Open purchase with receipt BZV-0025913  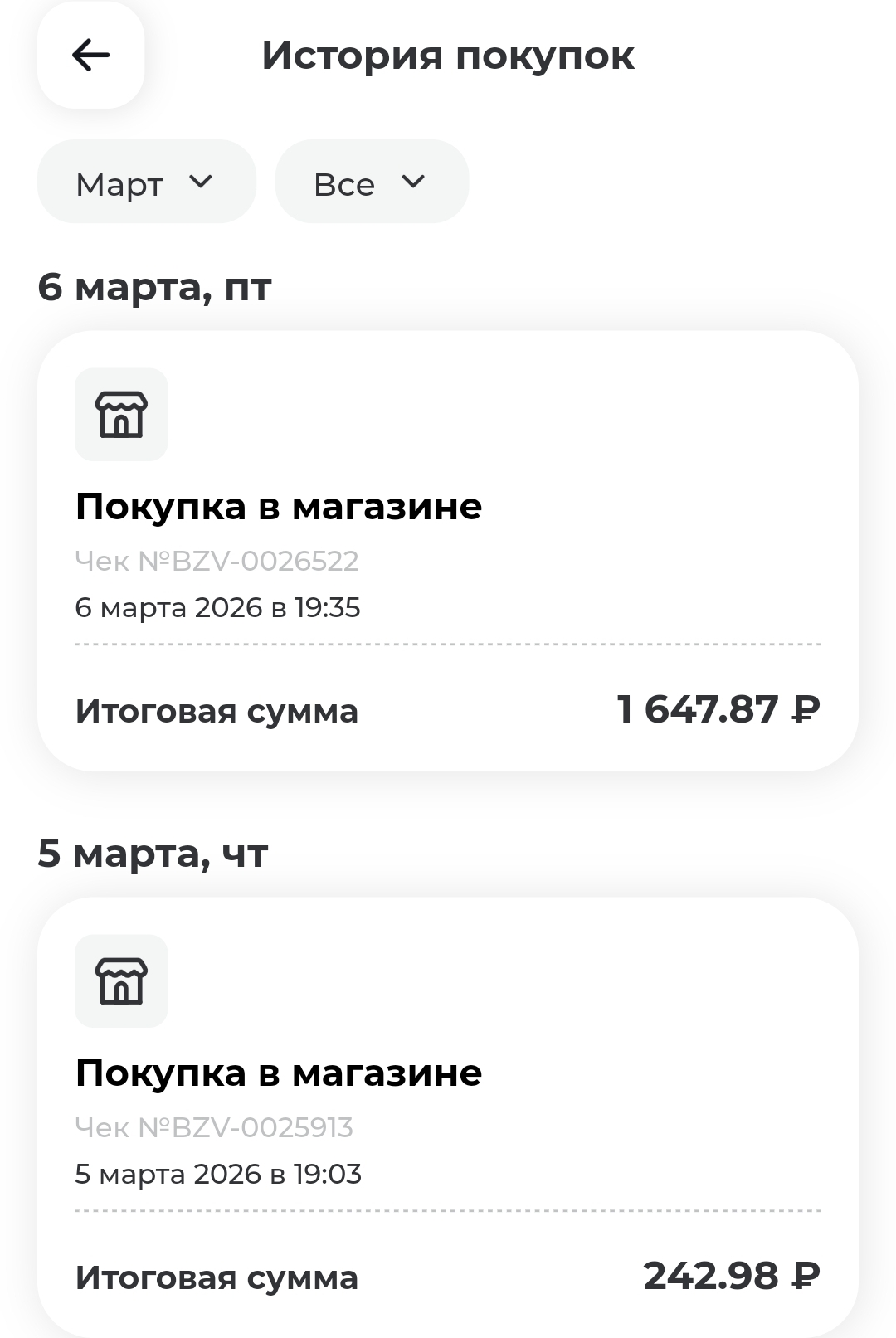pyautogui.click(x=447, y=1116)
